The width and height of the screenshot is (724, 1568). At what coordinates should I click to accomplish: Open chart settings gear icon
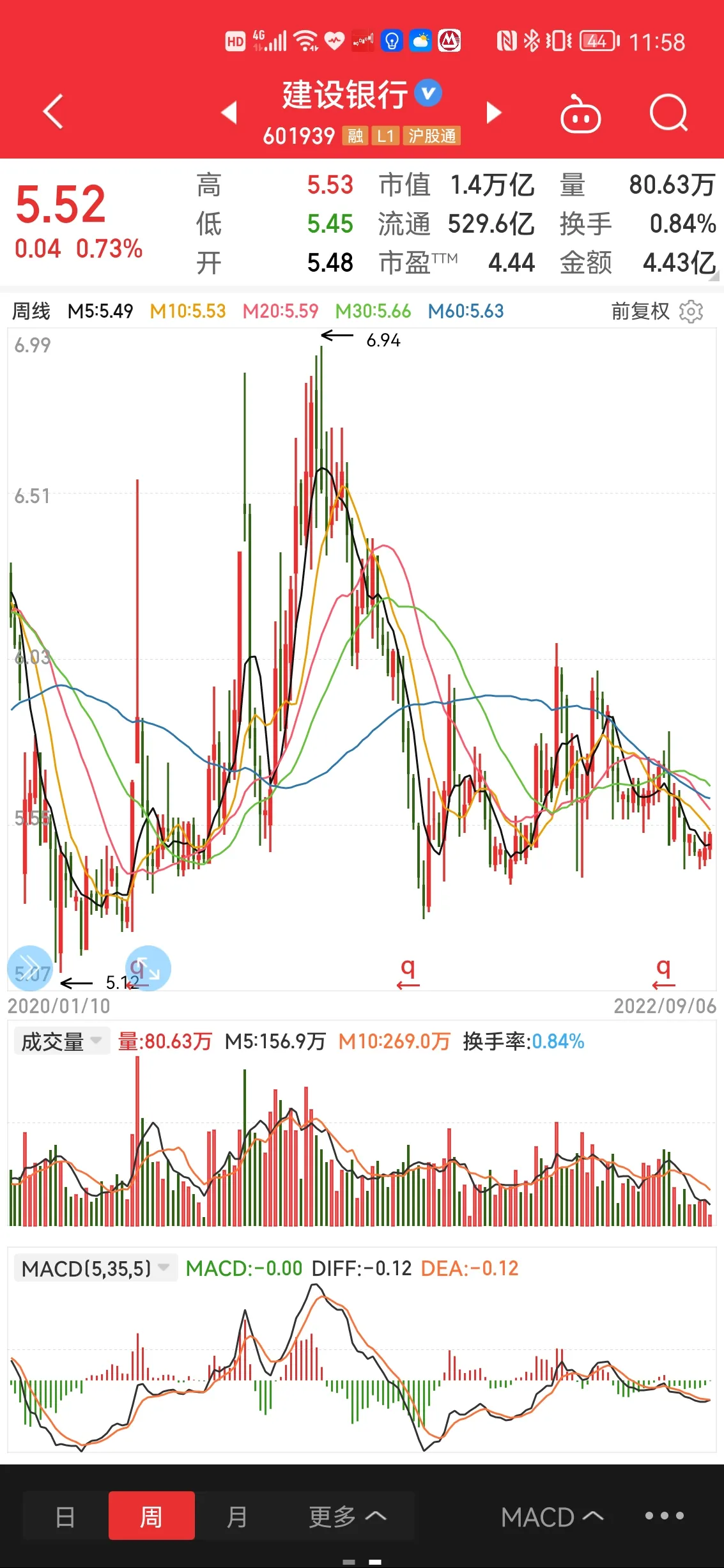pyautogui.click(x=691, y=311)
